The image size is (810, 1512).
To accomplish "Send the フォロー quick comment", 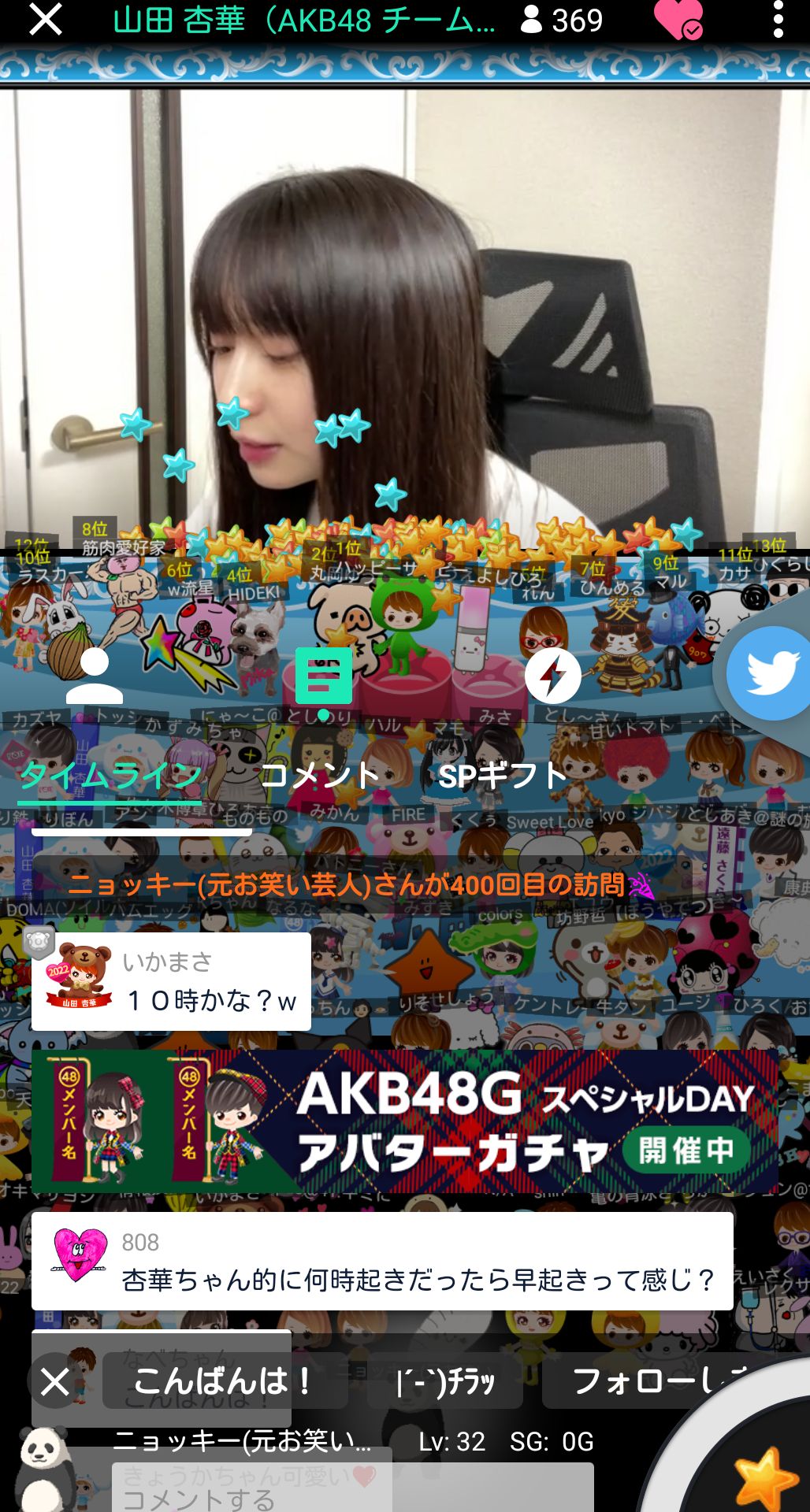I will point(662,1381).
